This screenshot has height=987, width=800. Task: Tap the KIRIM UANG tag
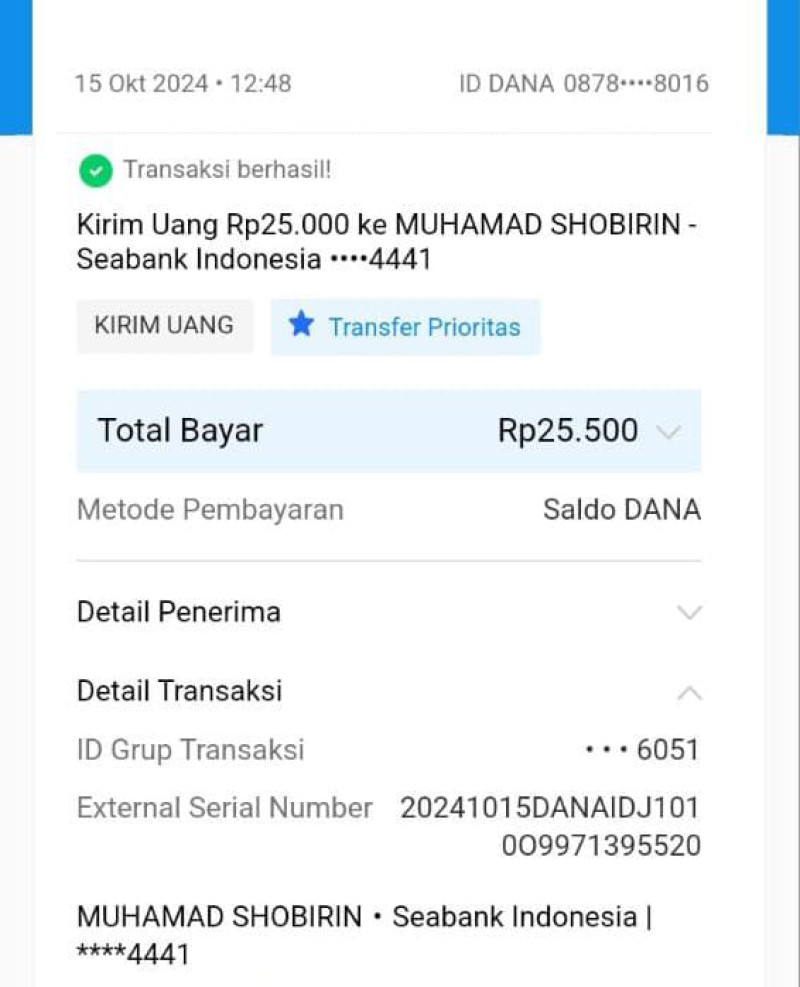164,326
